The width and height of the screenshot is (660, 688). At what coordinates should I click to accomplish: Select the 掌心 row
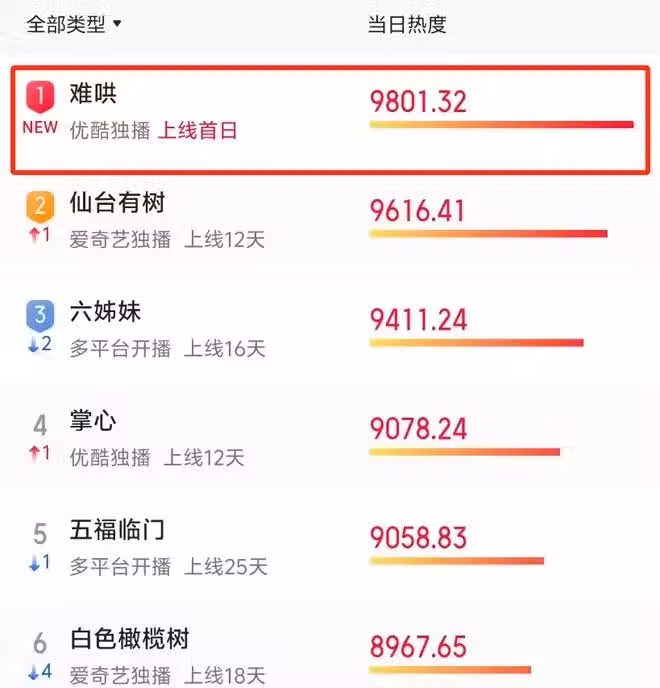pos(93,422)
